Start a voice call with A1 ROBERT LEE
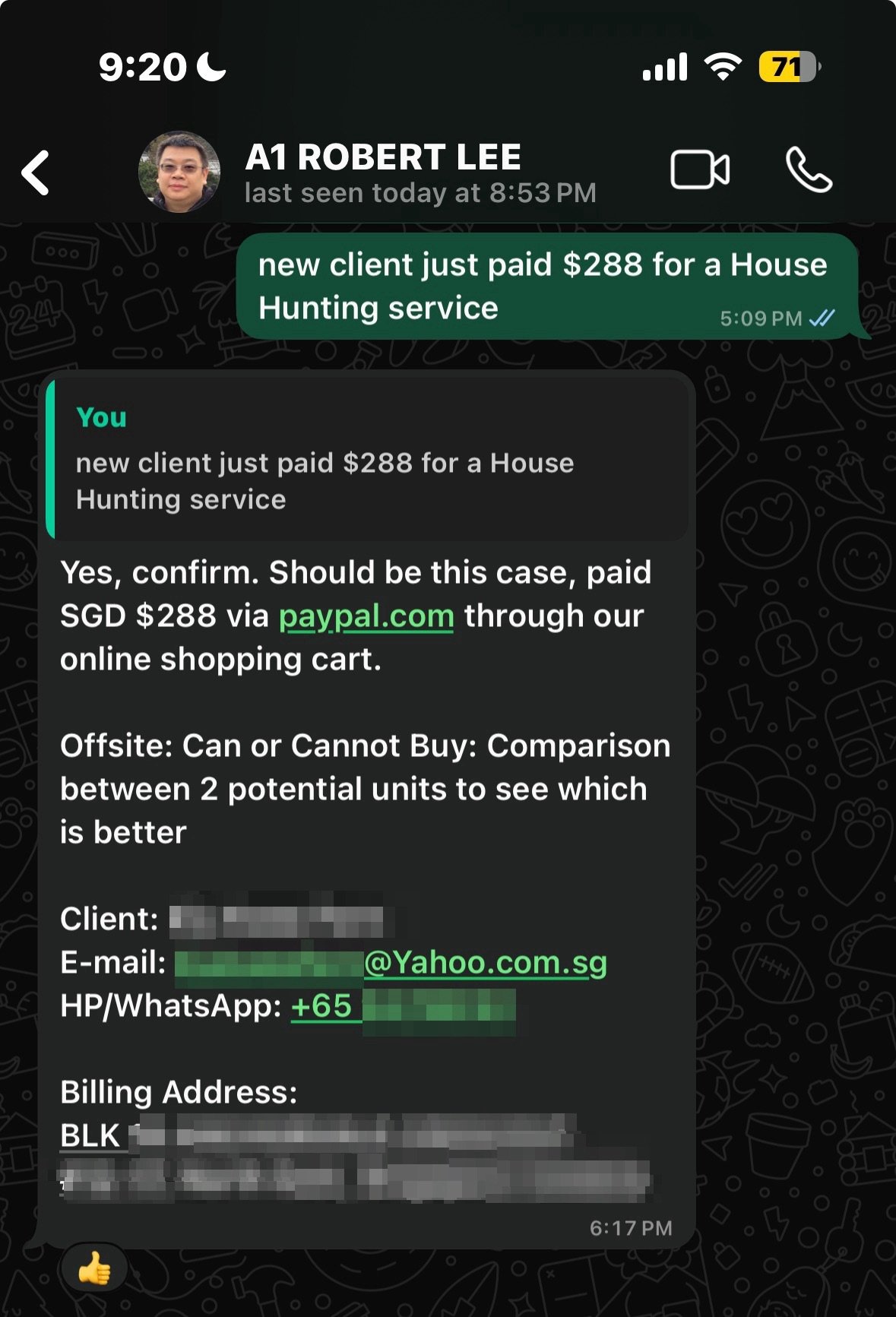The image size is (896, 1317). click(808, 169)
